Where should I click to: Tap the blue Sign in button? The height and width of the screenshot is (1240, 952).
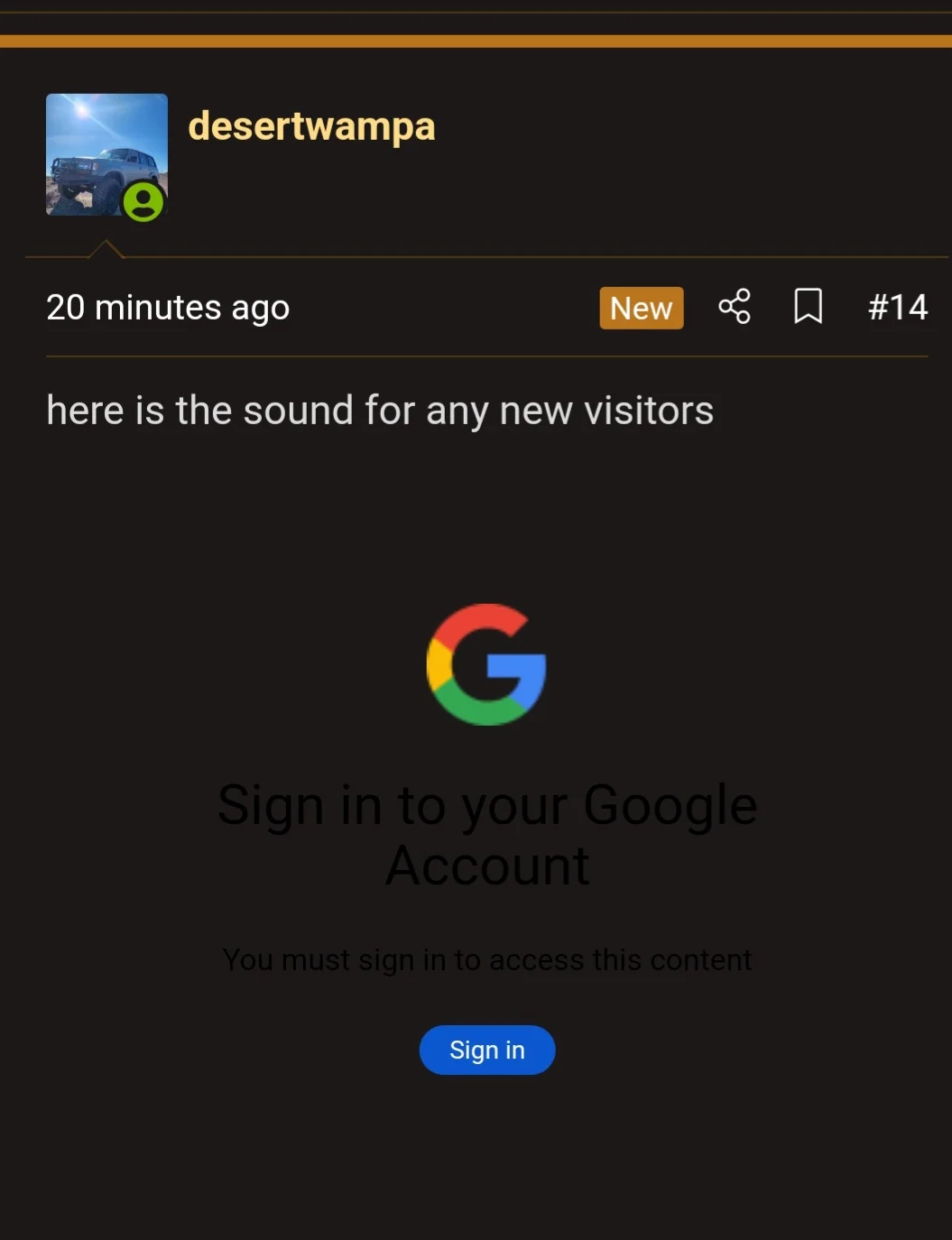pyautogui.click(x=486, y=1050)
